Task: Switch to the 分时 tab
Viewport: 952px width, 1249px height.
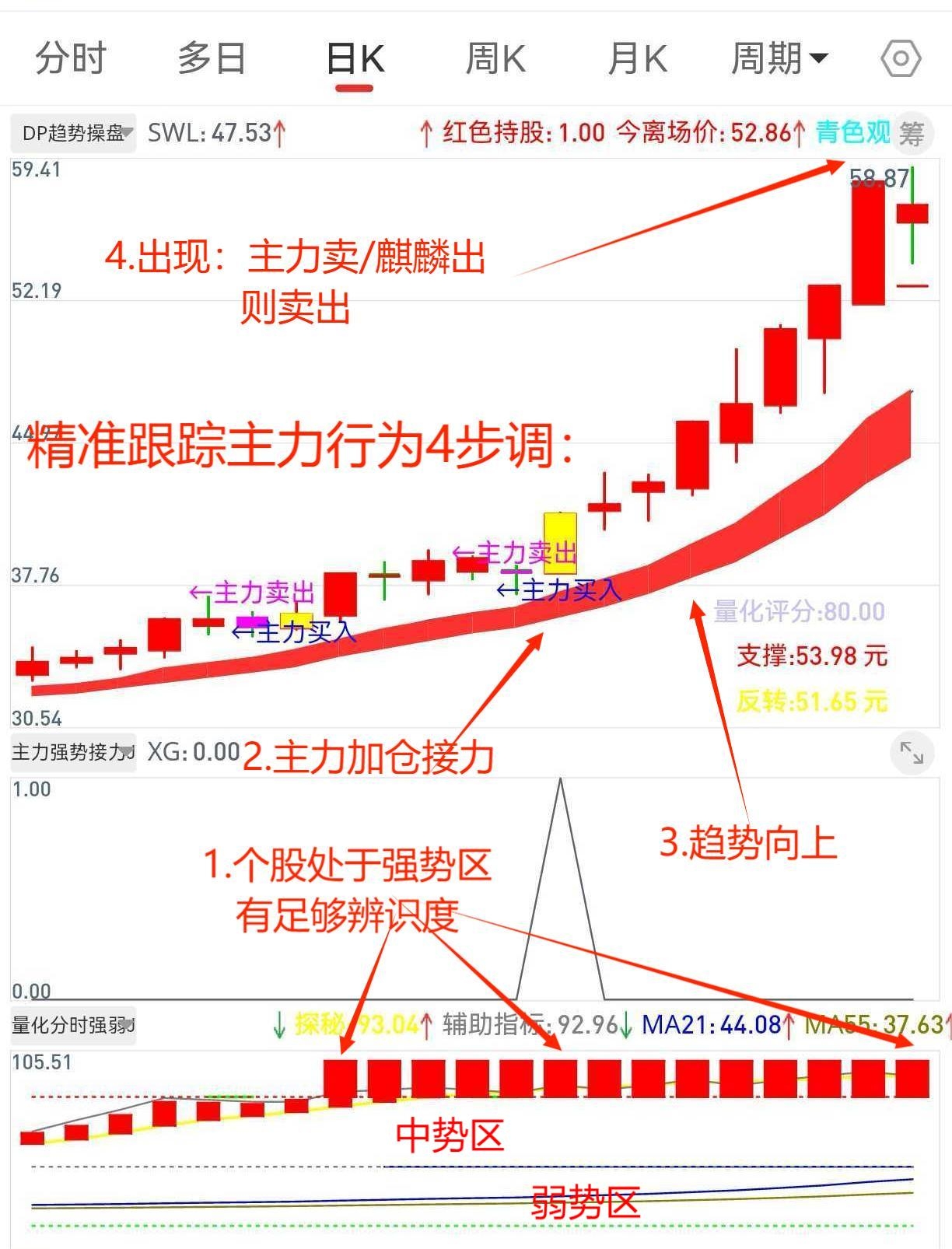Action: click(x=71, y=58)
